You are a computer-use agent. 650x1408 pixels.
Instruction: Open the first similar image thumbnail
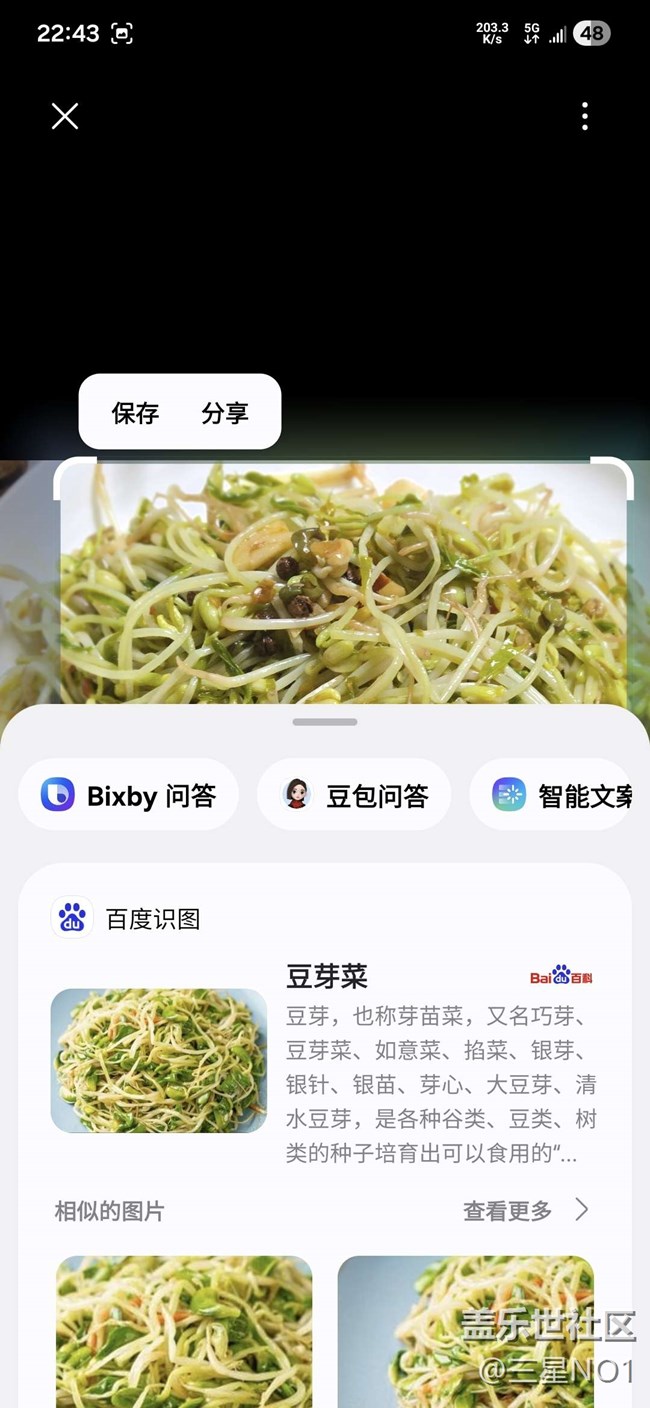pos(184,1330)
